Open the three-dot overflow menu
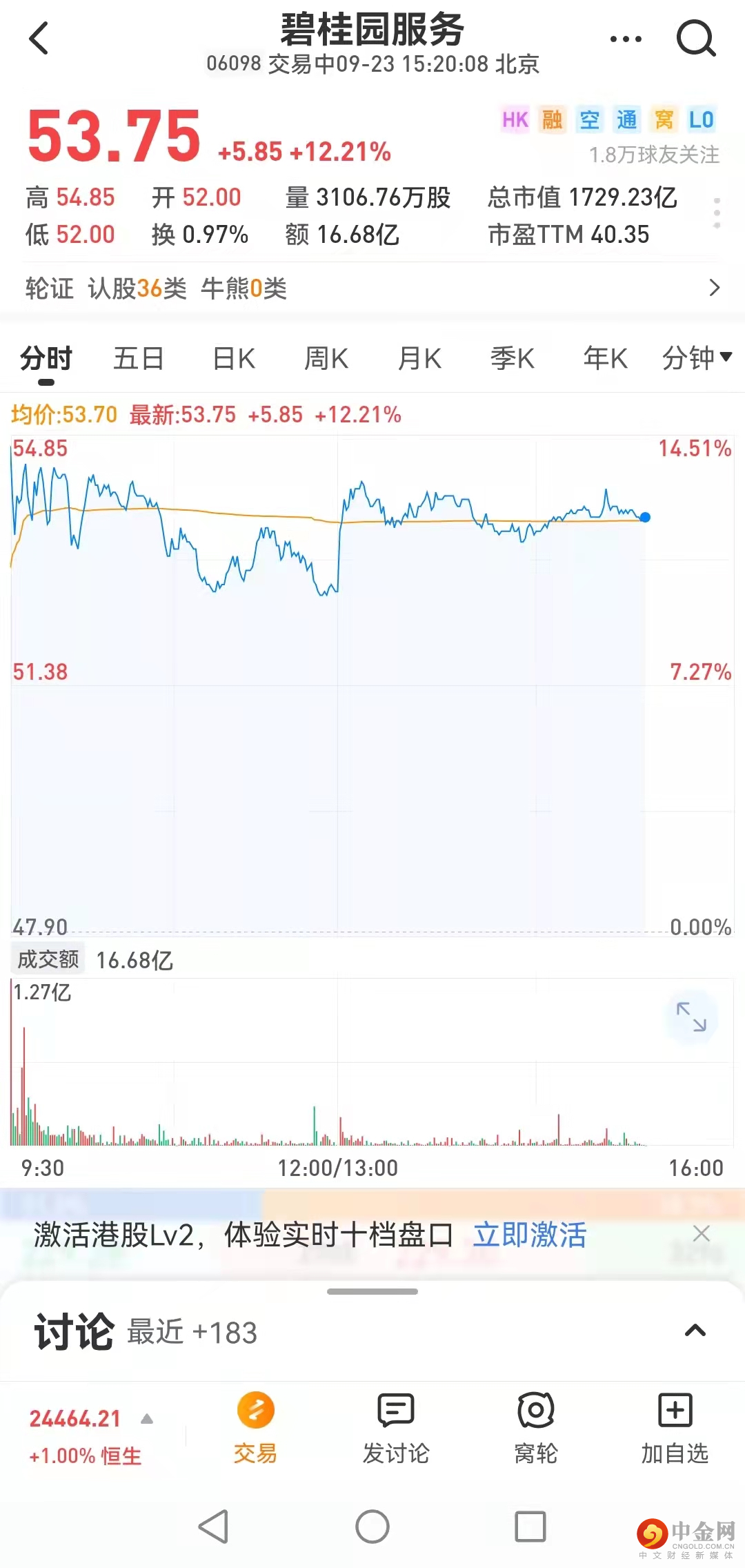Viewport: 745px width, 1568px height. (626, 39)
